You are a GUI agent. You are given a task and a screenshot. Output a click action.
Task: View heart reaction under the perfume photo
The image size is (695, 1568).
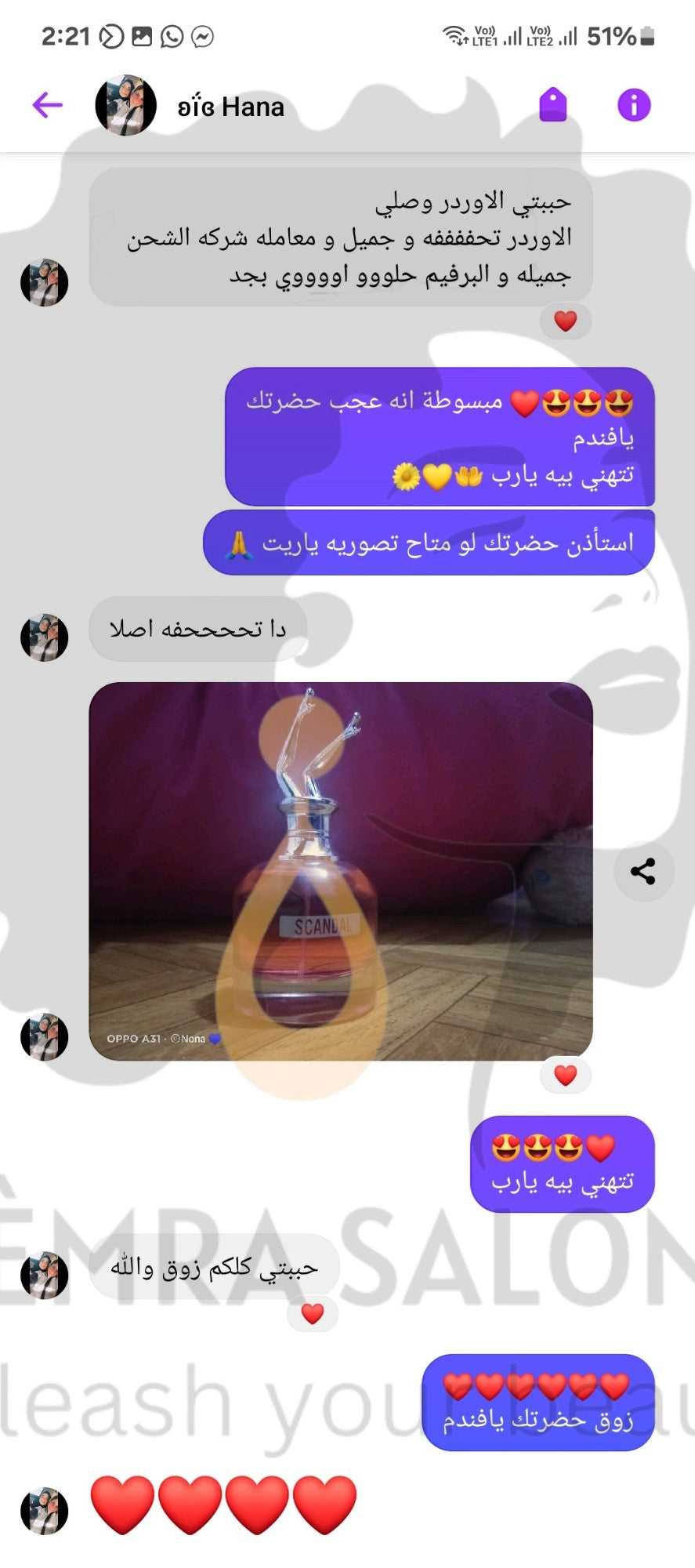pyautogui.click(x=565, y=1075)
